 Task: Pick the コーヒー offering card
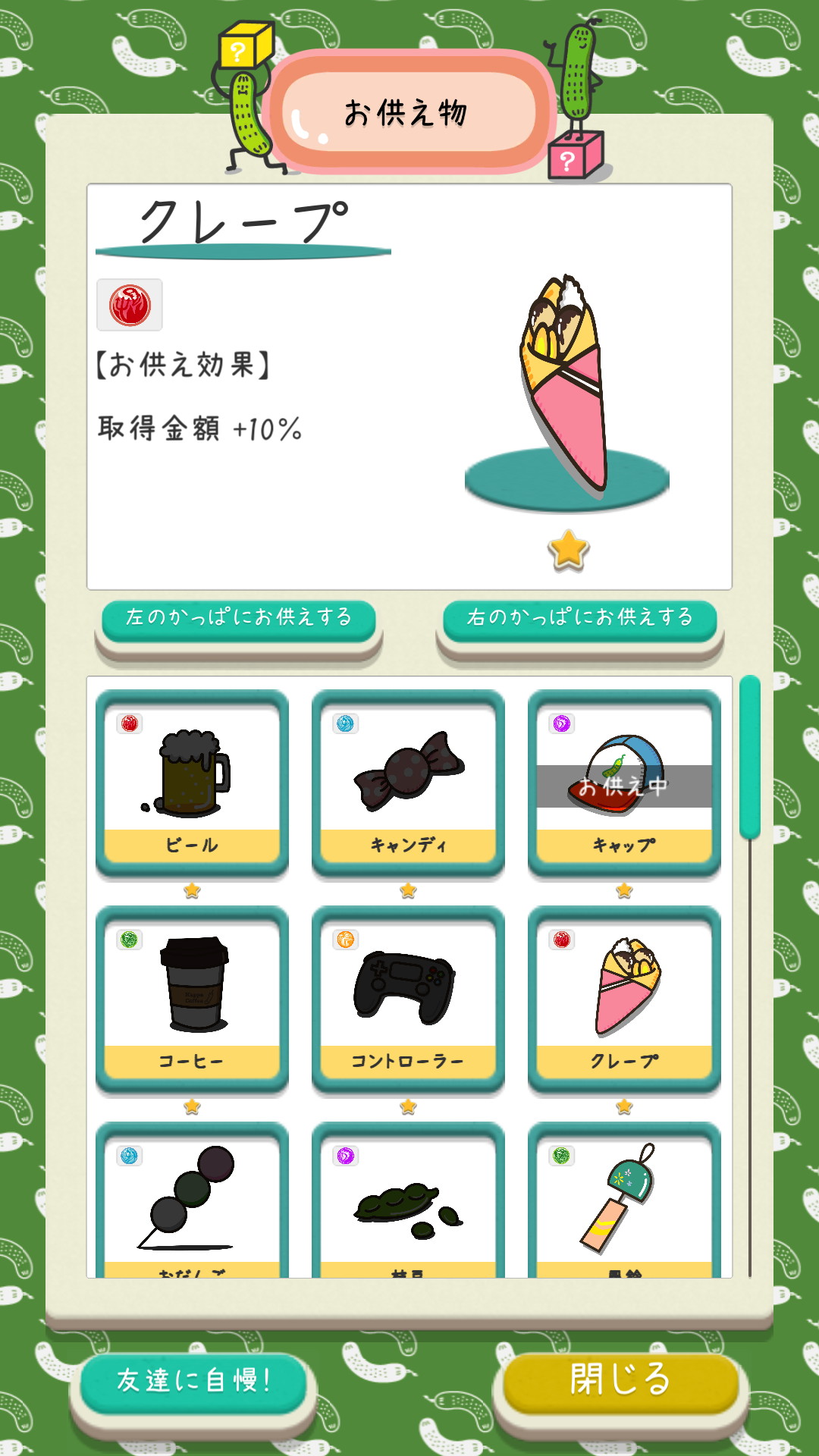coord(192,1000)
